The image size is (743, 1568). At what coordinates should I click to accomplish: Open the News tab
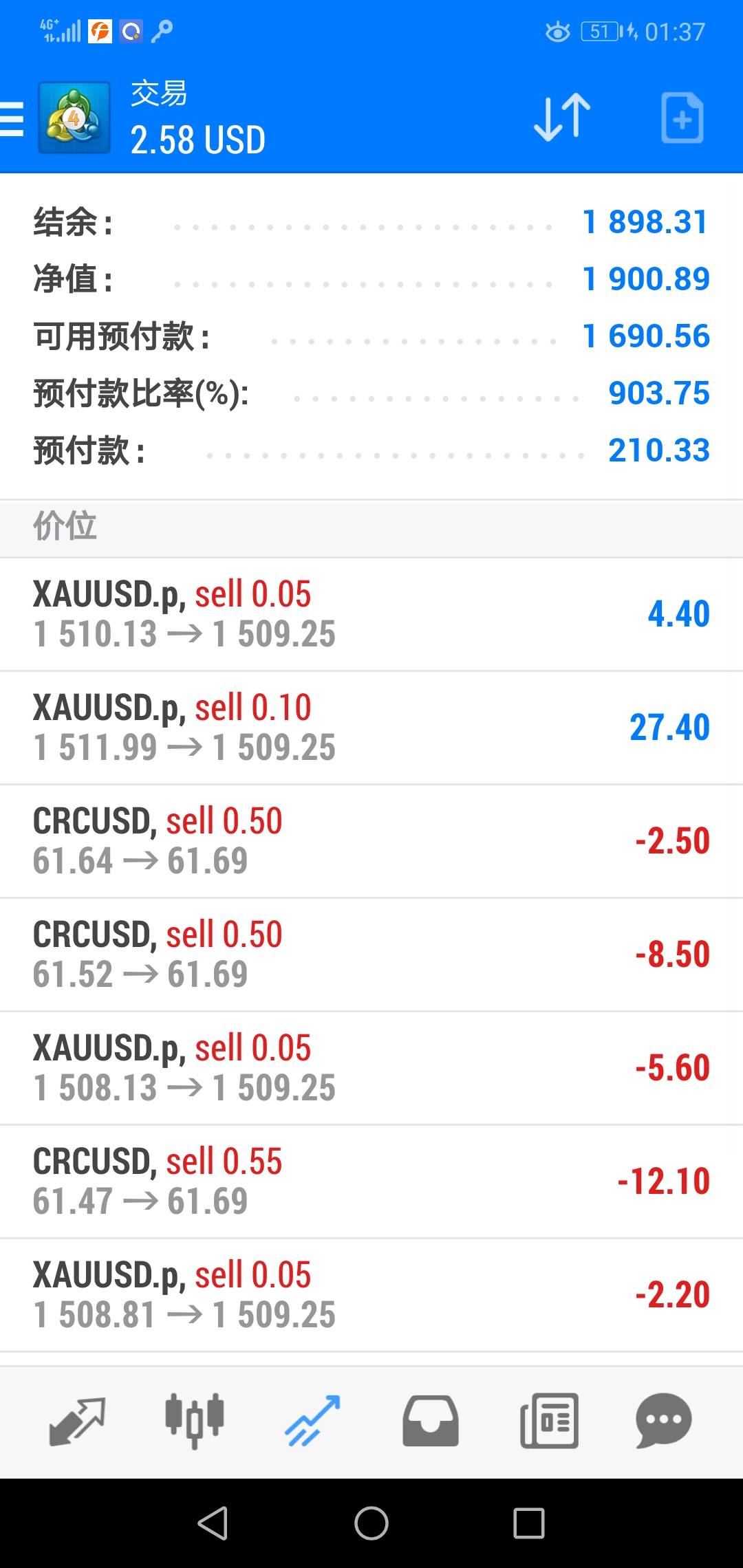click(x=549, y=1421)
